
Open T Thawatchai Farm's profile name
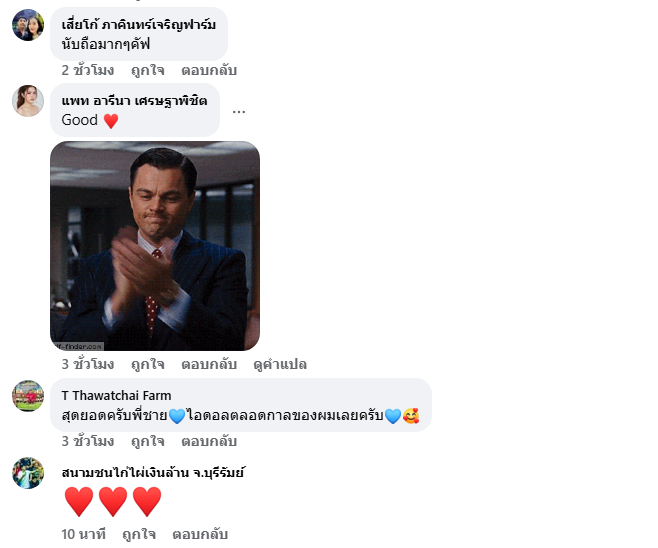tap(116, 395)
